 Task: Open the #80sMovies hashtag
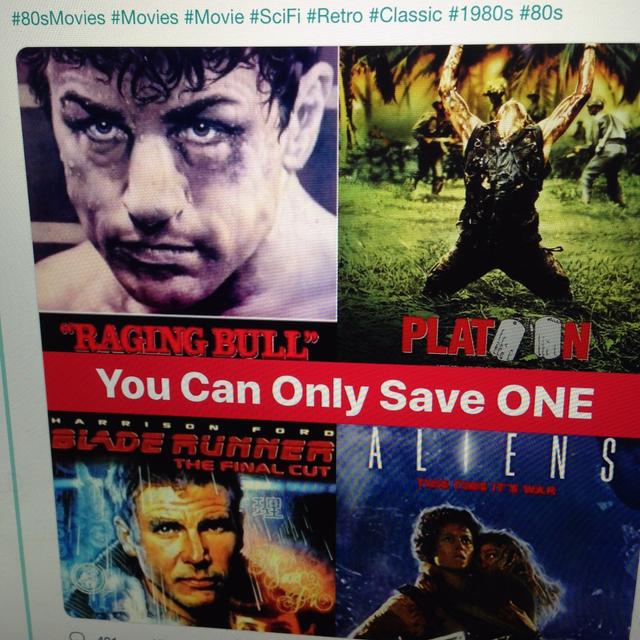(x=55, y=13)
